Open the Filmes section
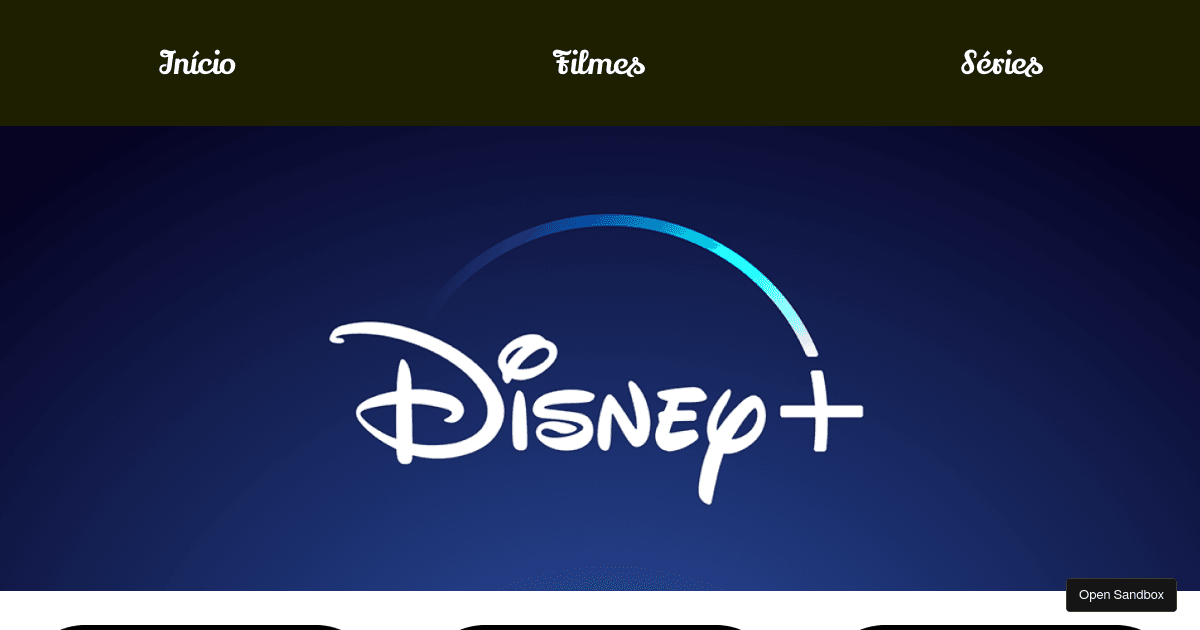The image size is (1200, 630). point(599,63)
